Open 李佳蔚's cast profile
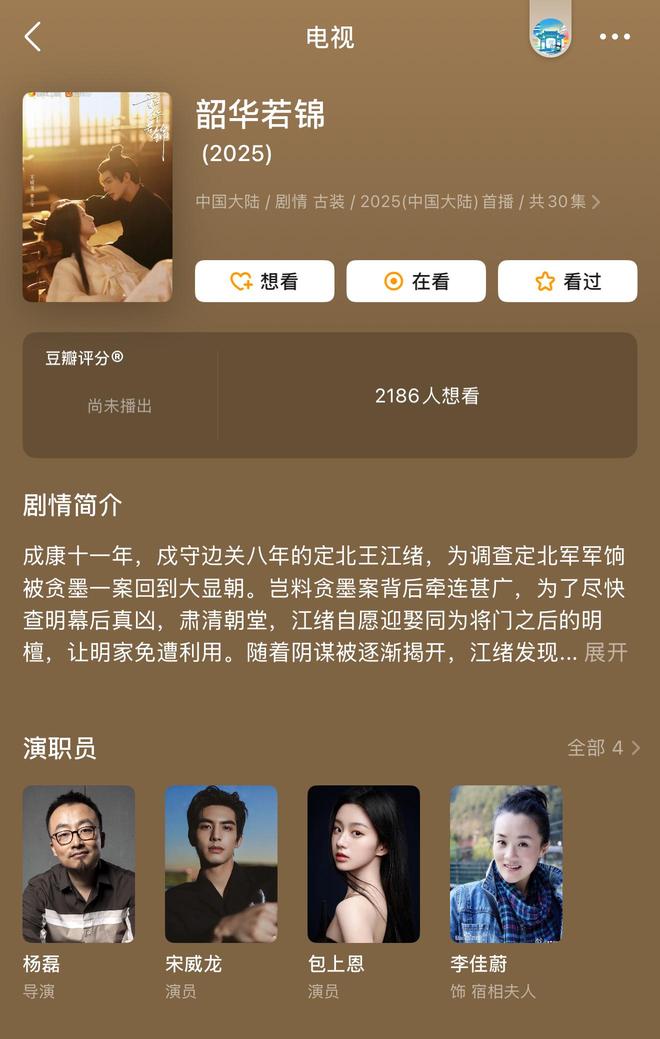660x1039 pixels. [x=505, y=864]
